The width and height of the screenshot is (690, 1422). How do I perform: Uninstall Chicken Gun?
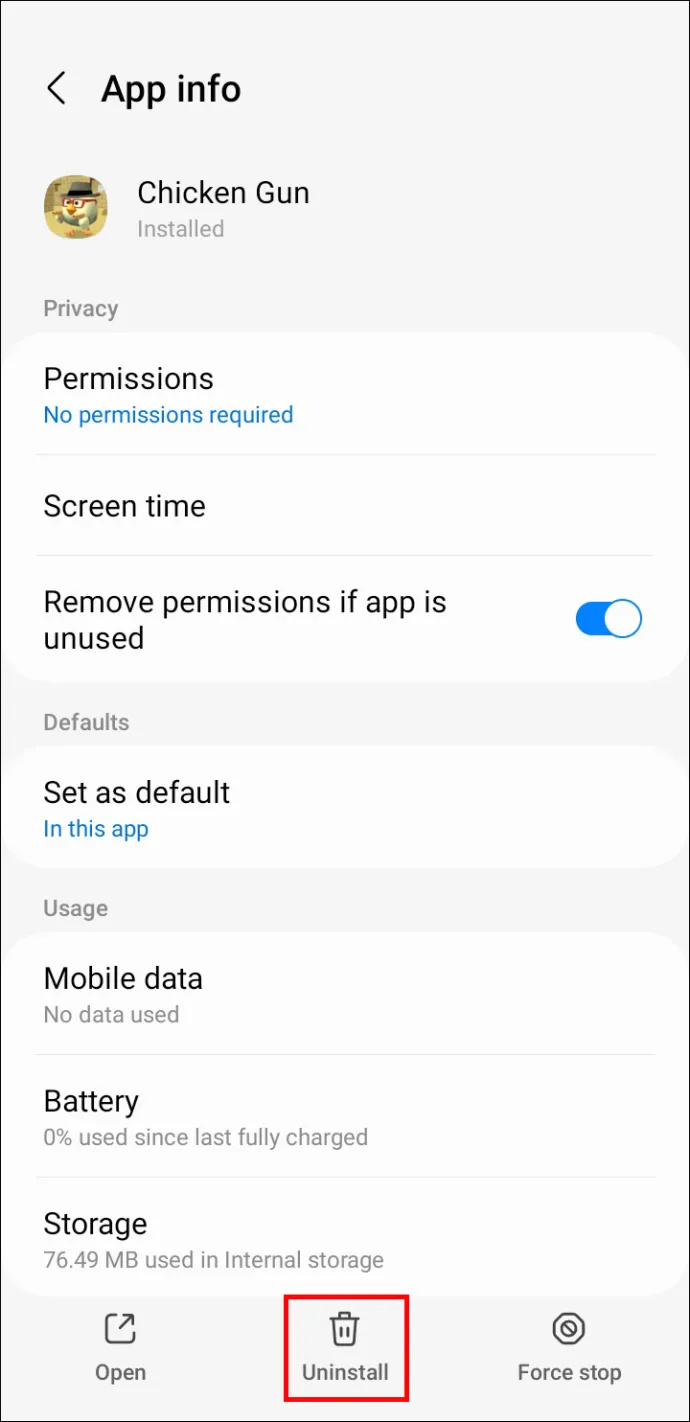coord(345,1348)
